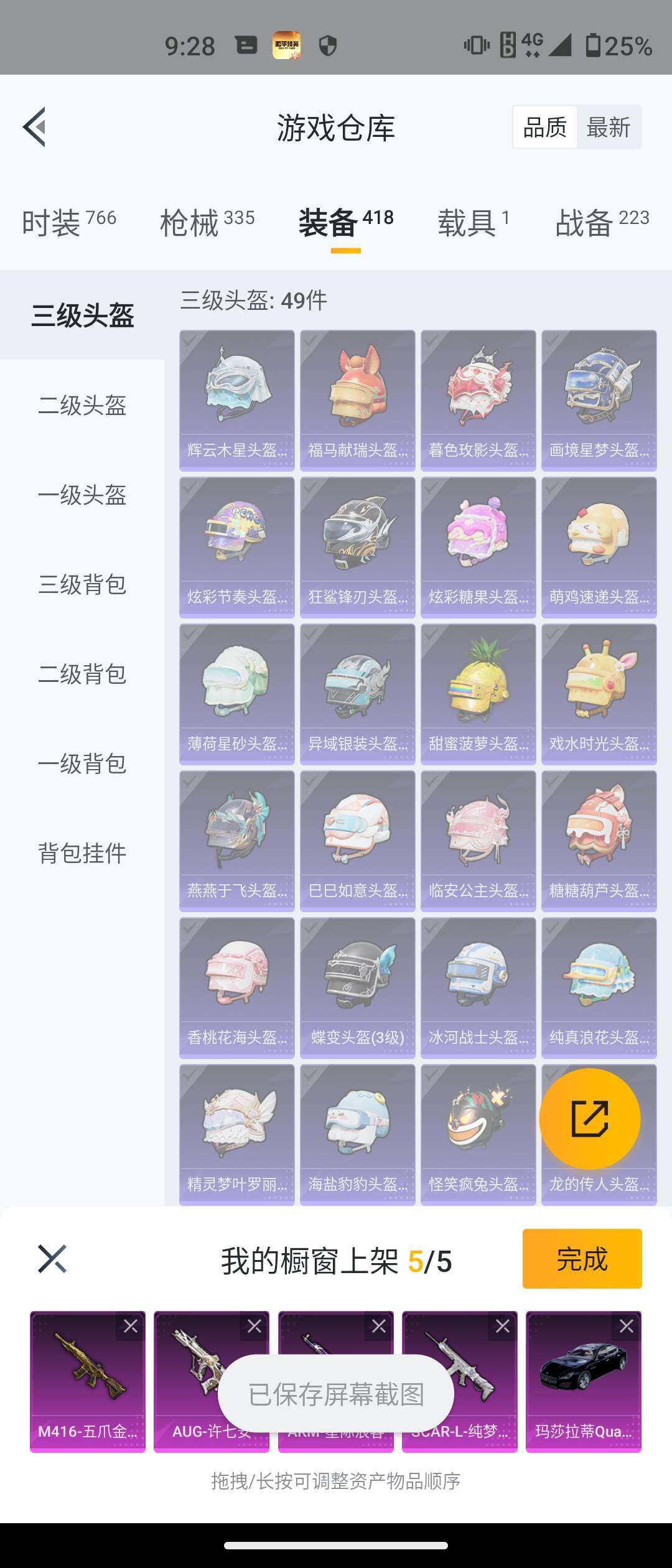This screenshot has height=1568, width=672.
Task: Switch sorting to 最新
Action: point(609,126)
